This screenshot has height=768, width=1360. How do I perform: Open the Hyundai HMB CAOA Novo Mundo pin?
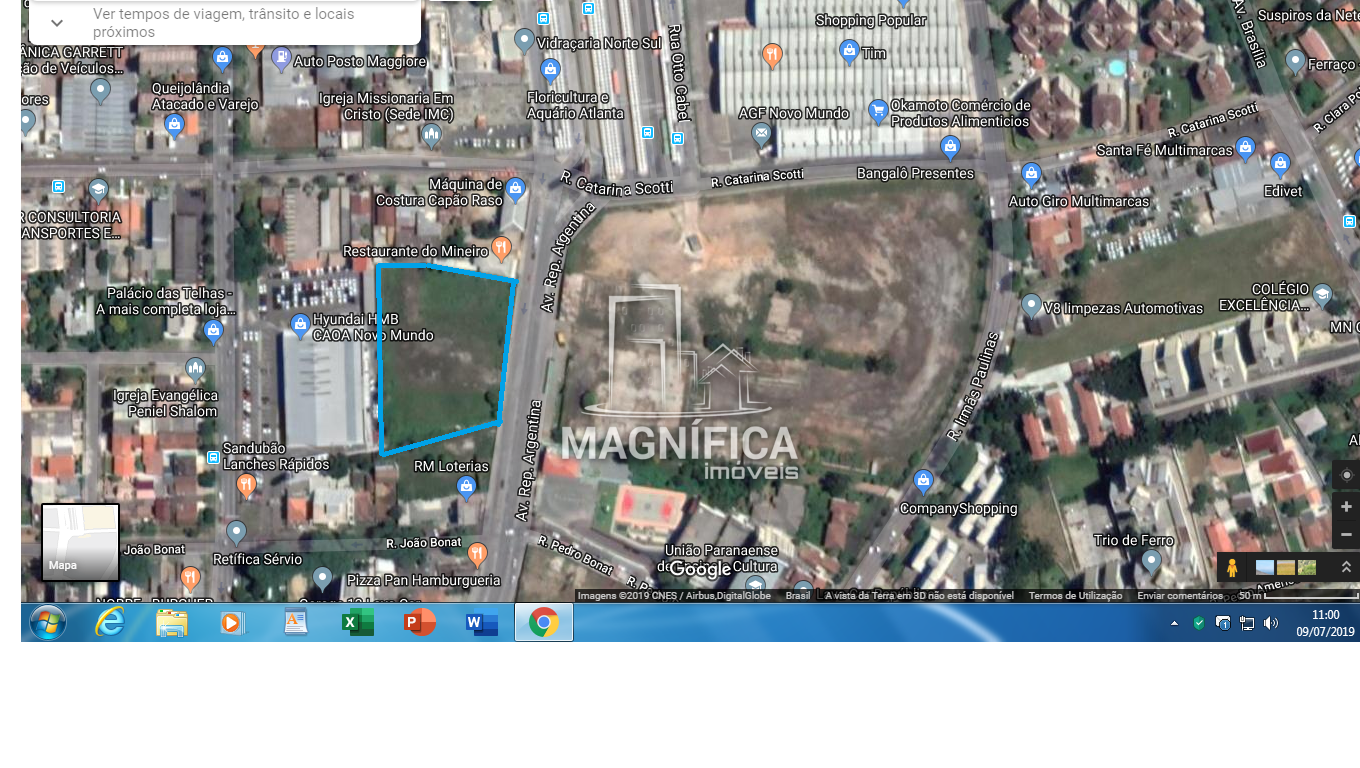pyautogui.click(x=299, y=323)
